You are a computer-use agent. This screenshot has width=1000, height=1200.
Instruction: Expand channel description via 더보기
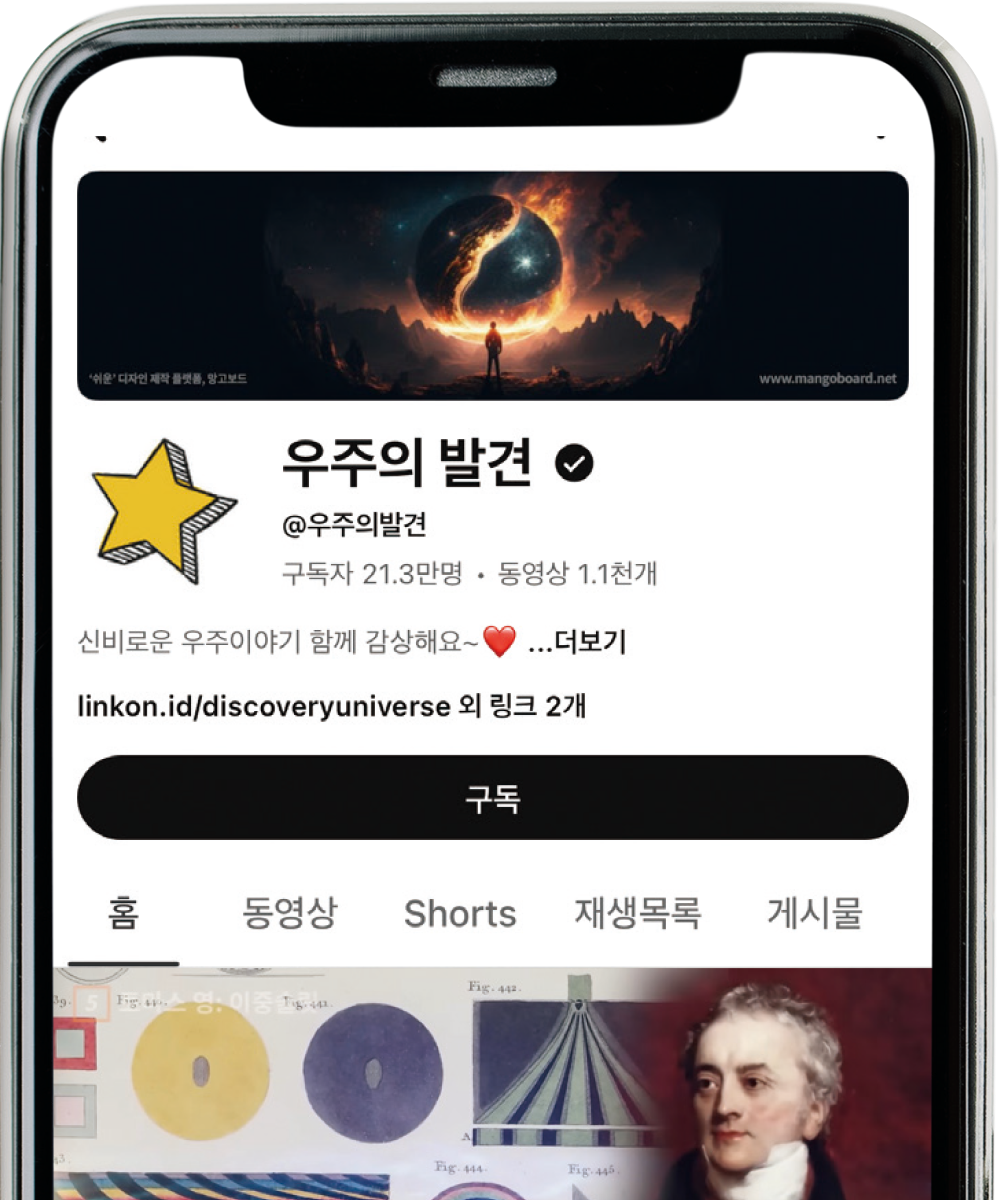pyautogui.click(x=576, y=642)
